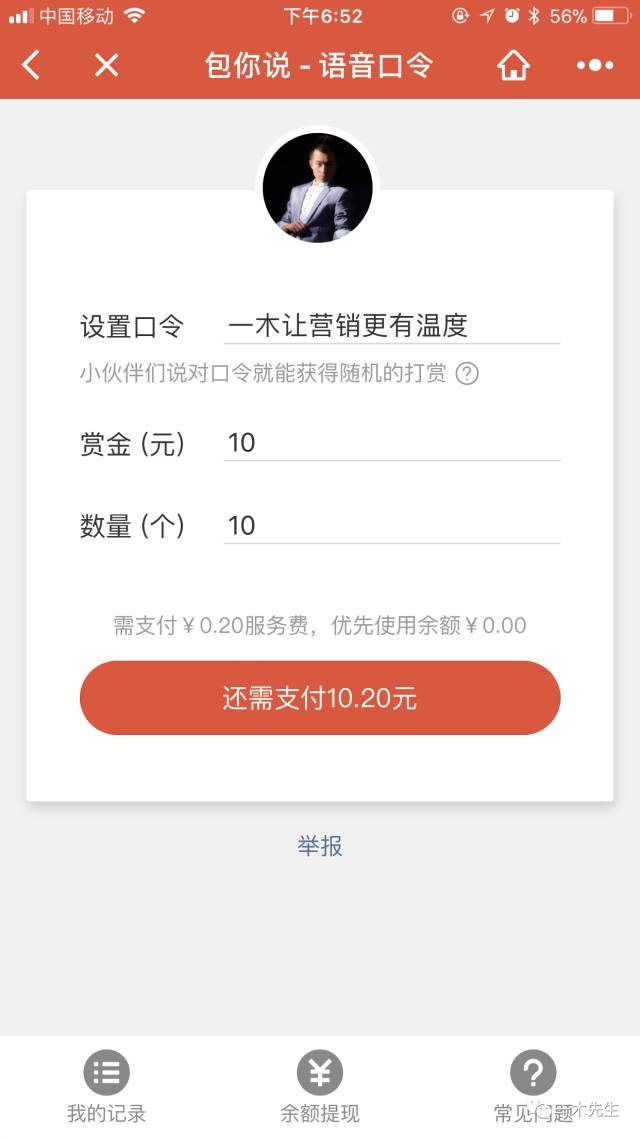The height and width of the screenshot is (1138, 640).
Task: Tap the help question mark beside the hint
Action: point(467,374)
